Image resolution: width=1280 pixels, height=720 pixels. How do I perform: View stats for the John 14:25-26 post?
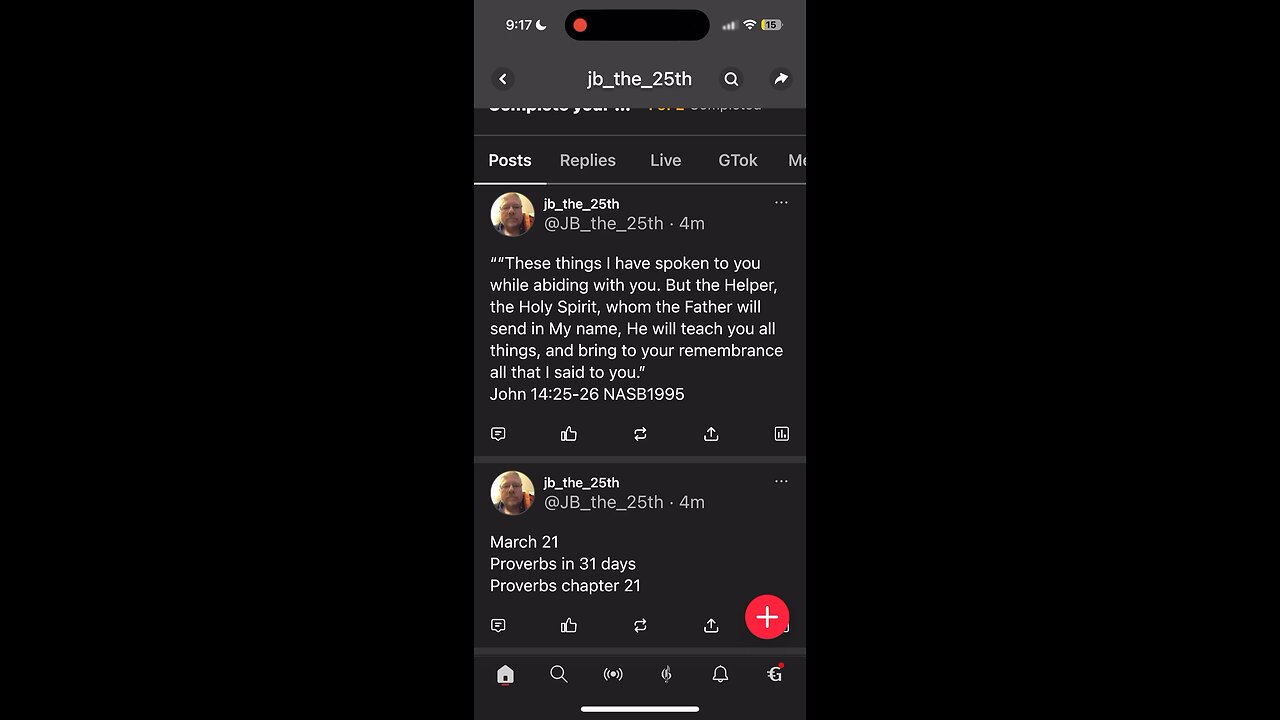pos(781,434)
